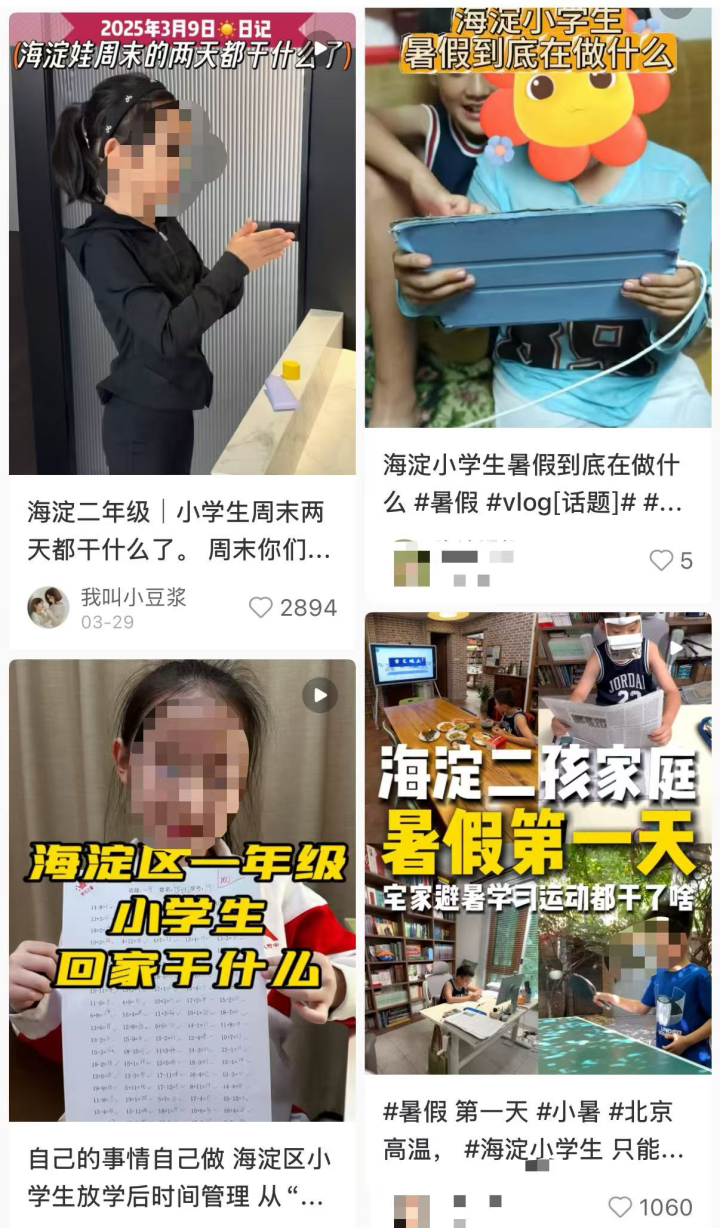Viewport: 720px width, 1228px height.
Task: Like the post by 我叫小豆浆
Action: [261, 607]
